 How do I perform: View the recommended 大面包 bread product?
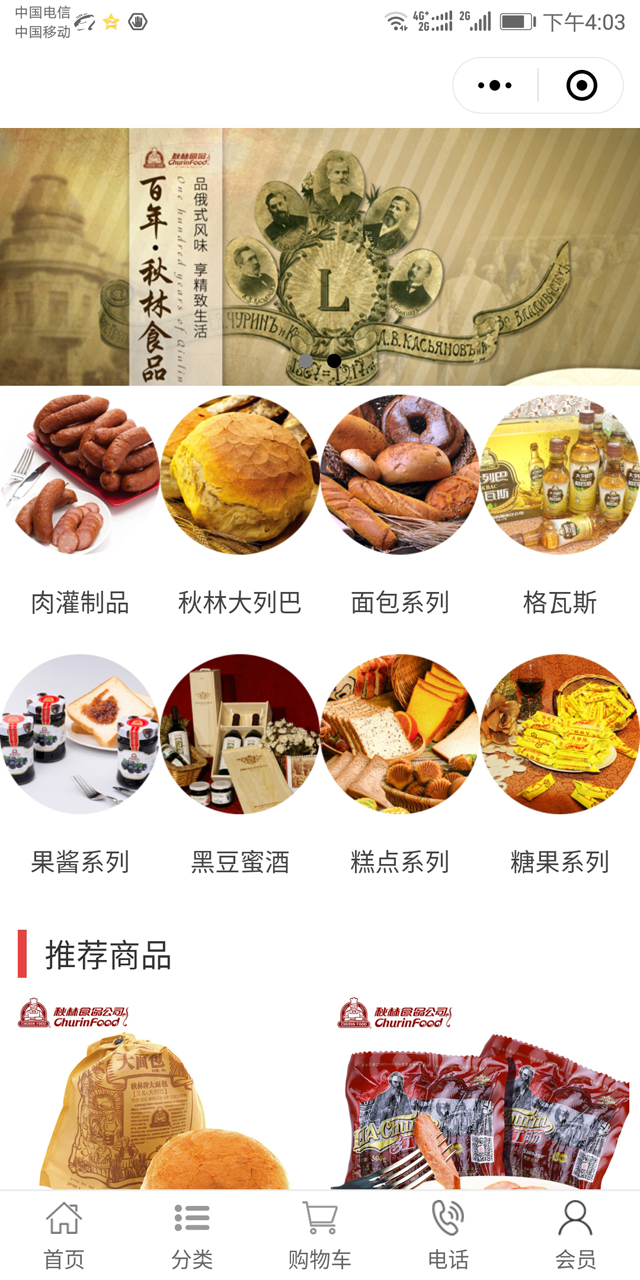click(x=160, y=1100)
